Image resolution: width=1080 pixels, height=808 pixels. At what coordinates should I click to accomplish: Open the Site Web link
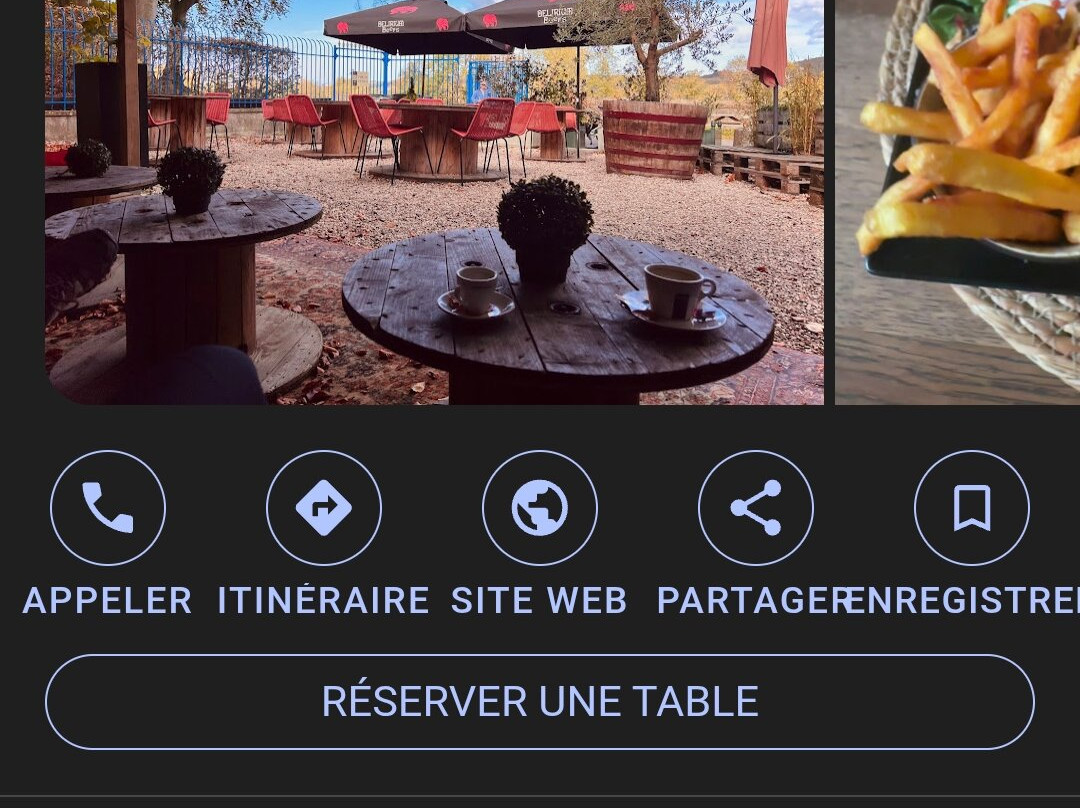click(x=540, y=508)
